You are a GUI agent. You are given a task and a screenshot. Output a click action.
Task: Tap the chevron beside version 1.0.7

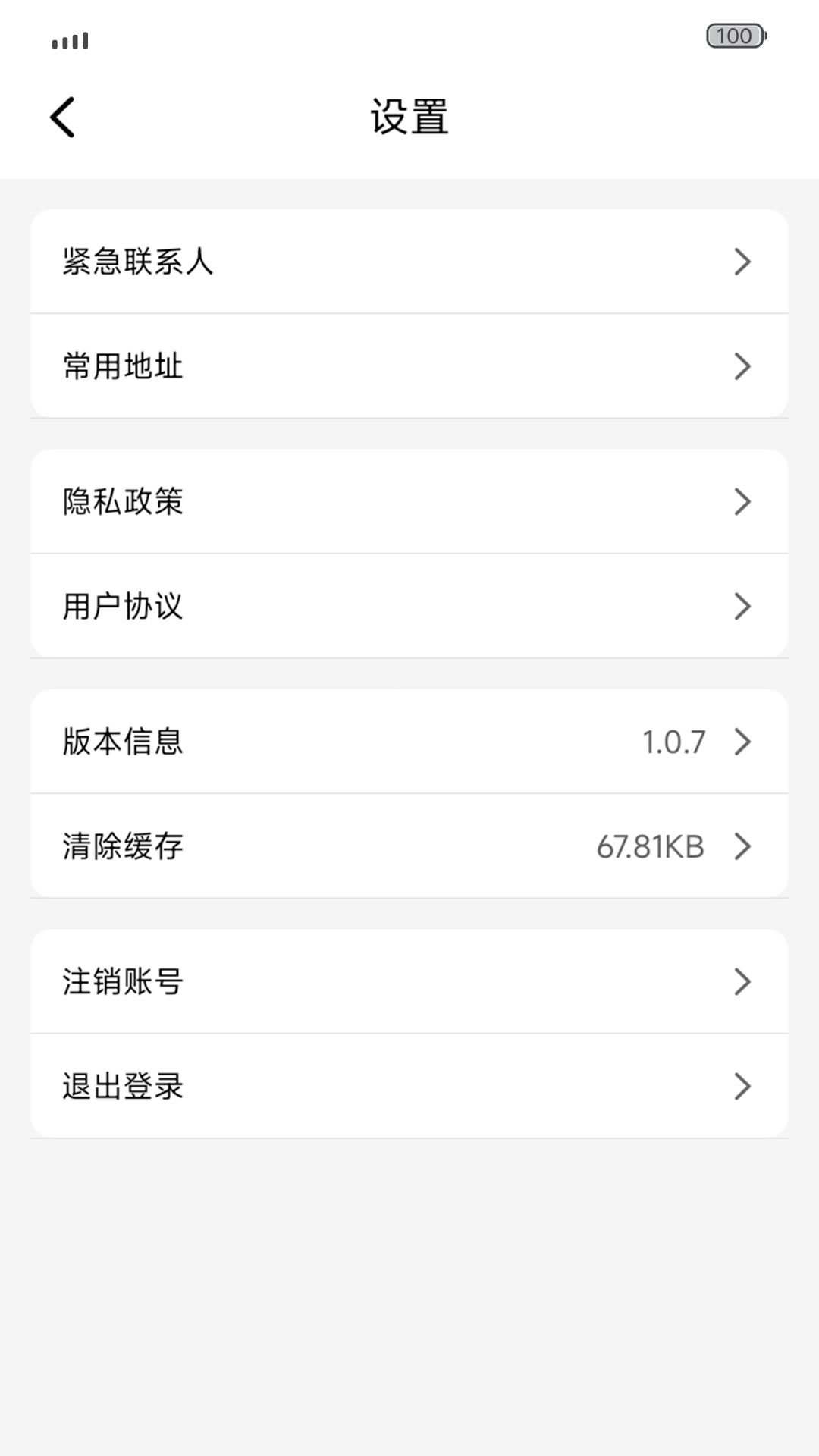[x=742, y=742]
